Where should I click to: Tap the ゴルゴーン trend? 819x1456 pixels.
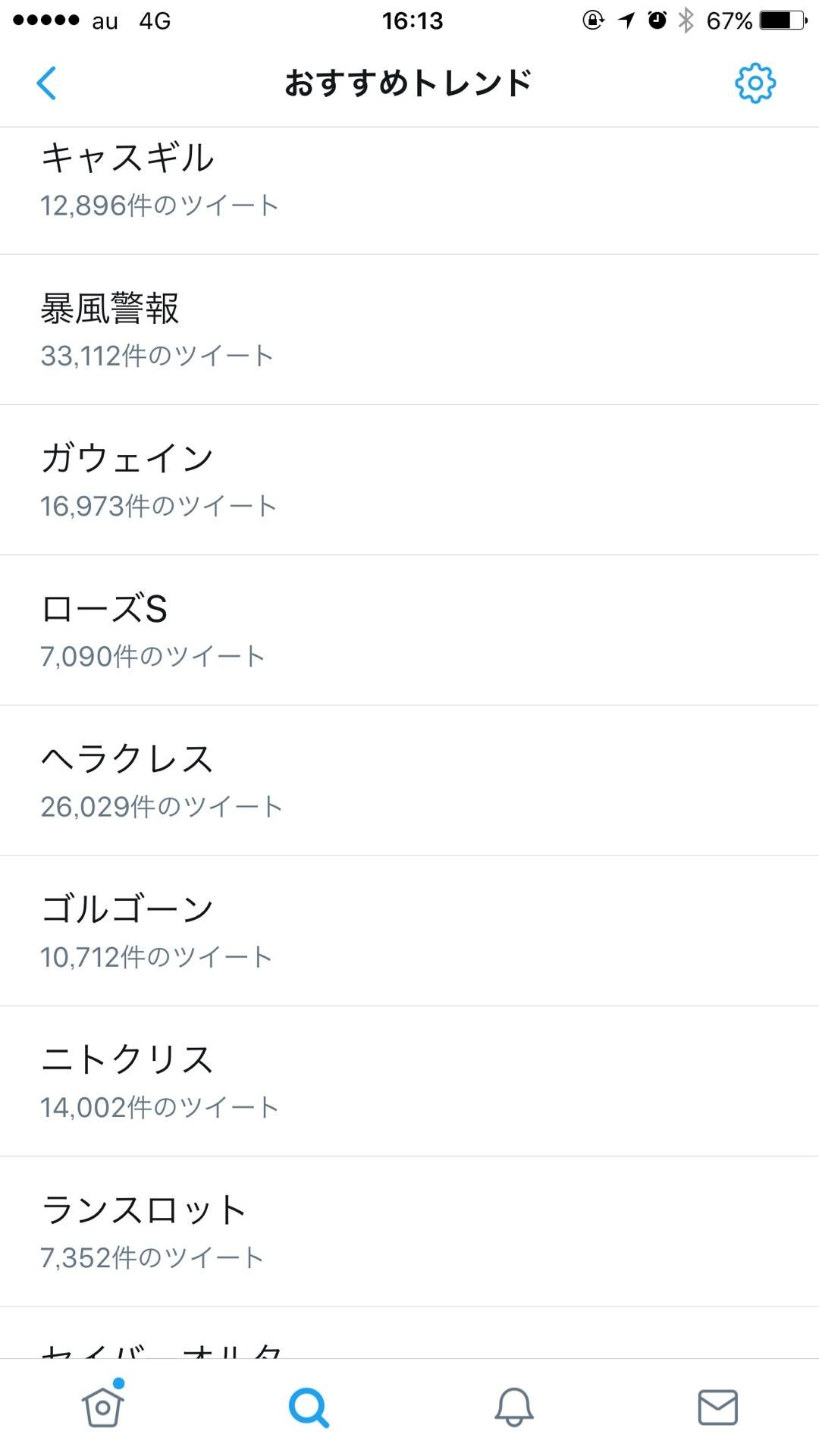point(409,930)
